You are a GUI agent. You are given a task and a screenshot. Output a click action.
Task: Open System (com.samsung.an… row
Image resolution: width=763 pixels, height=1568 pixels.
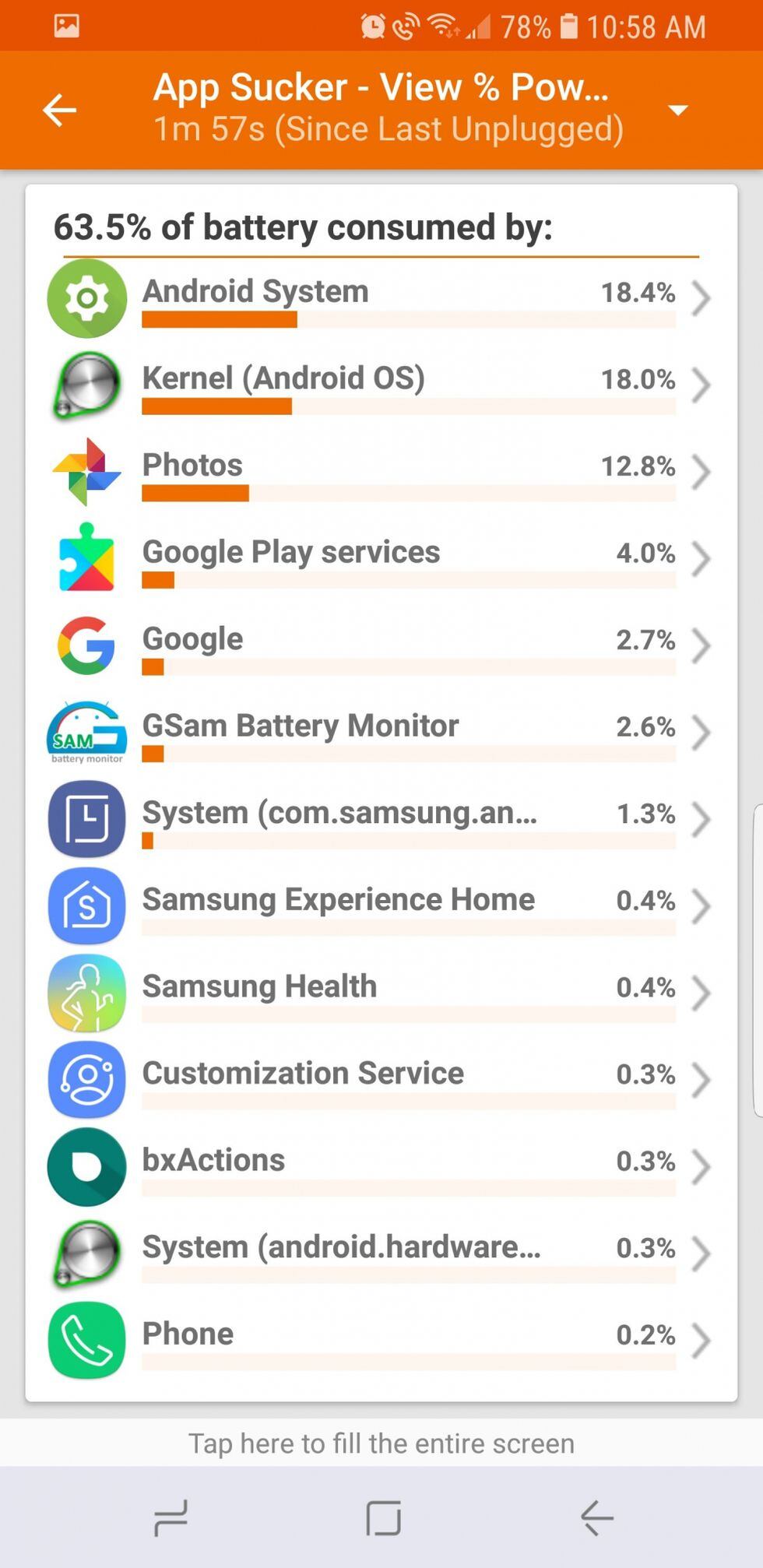pyautogui.click(x=380, y=819)
